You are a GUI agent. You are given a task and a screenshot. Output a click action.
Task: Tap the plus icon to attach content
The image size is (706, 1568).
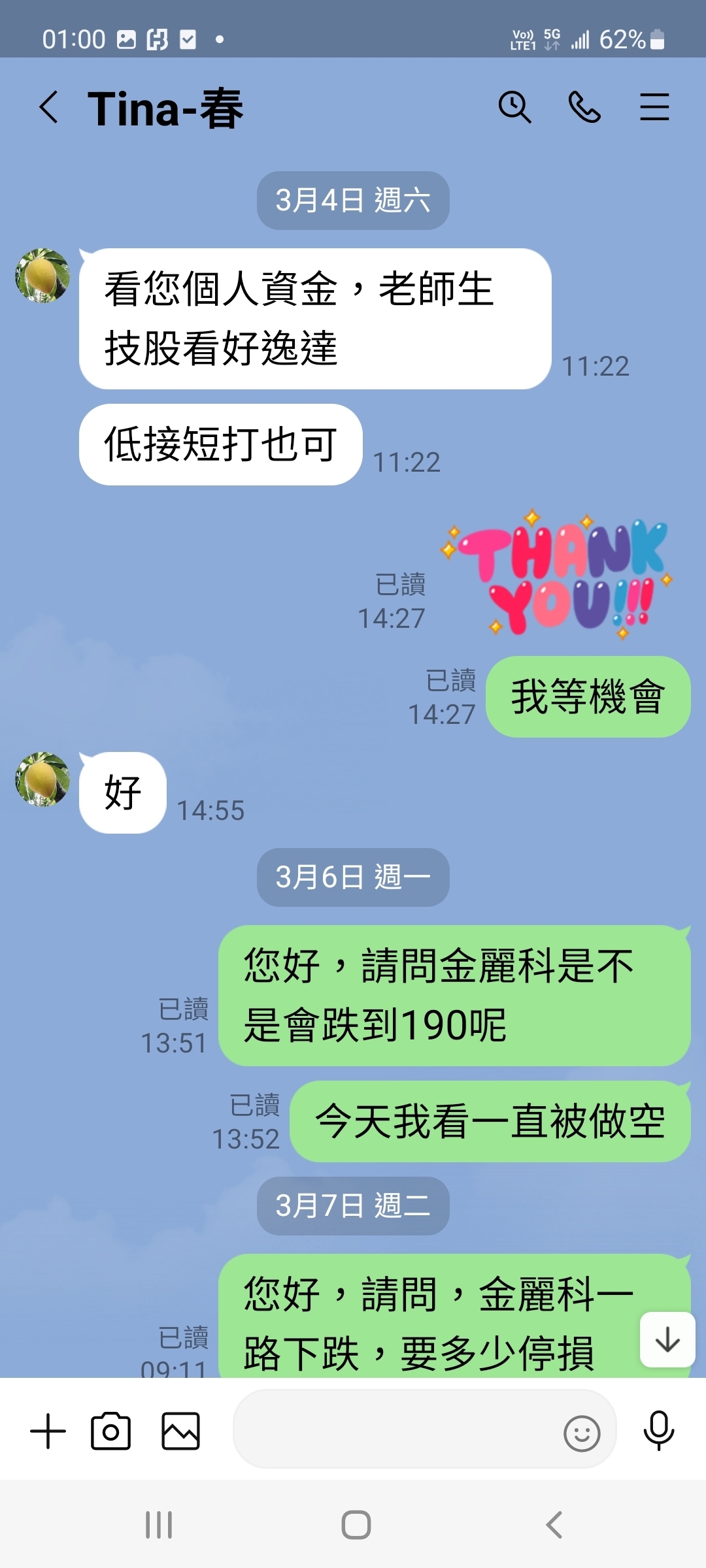47,1430
